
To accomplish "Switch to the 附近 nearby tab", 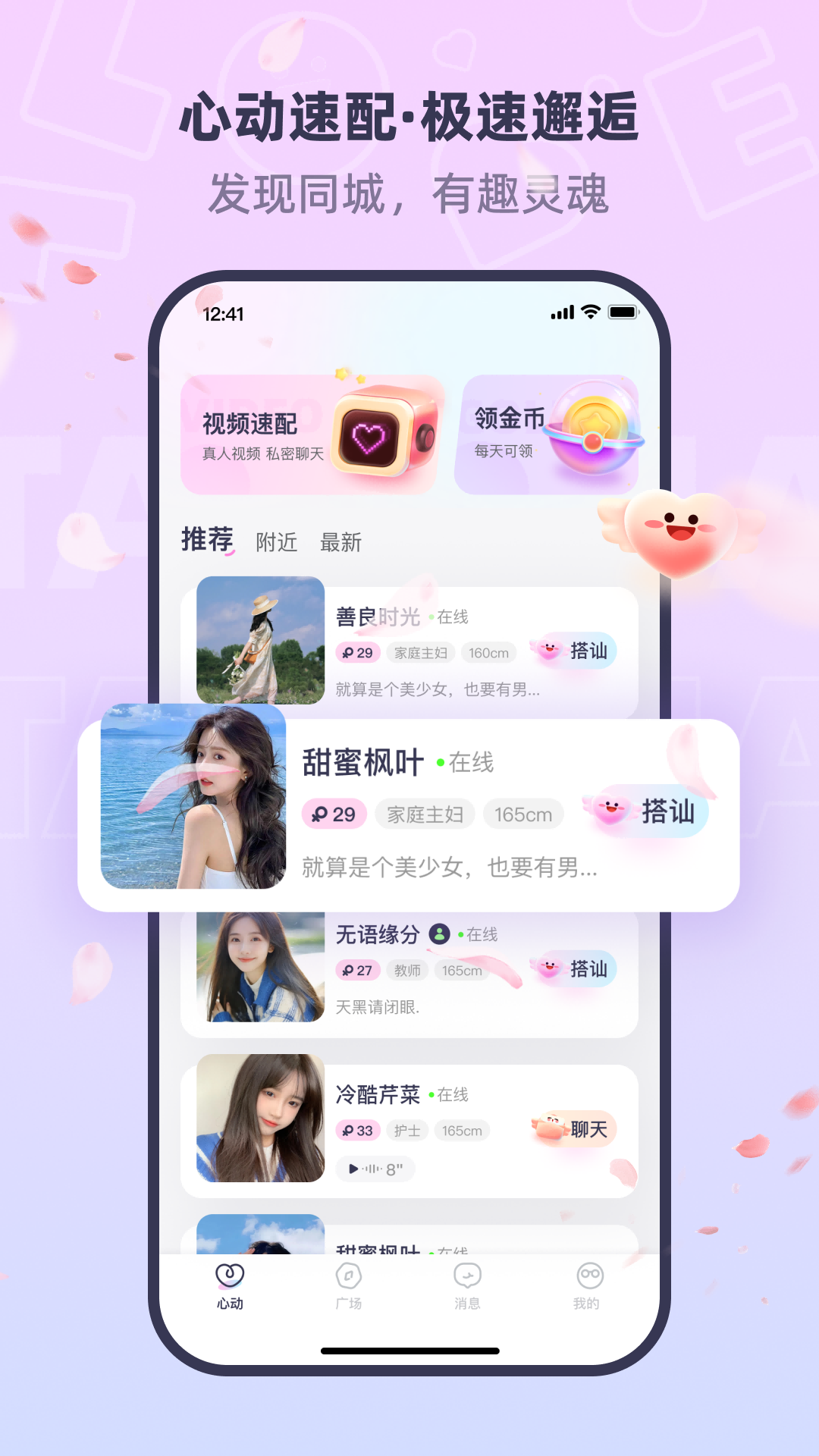I will pos(277,541).
